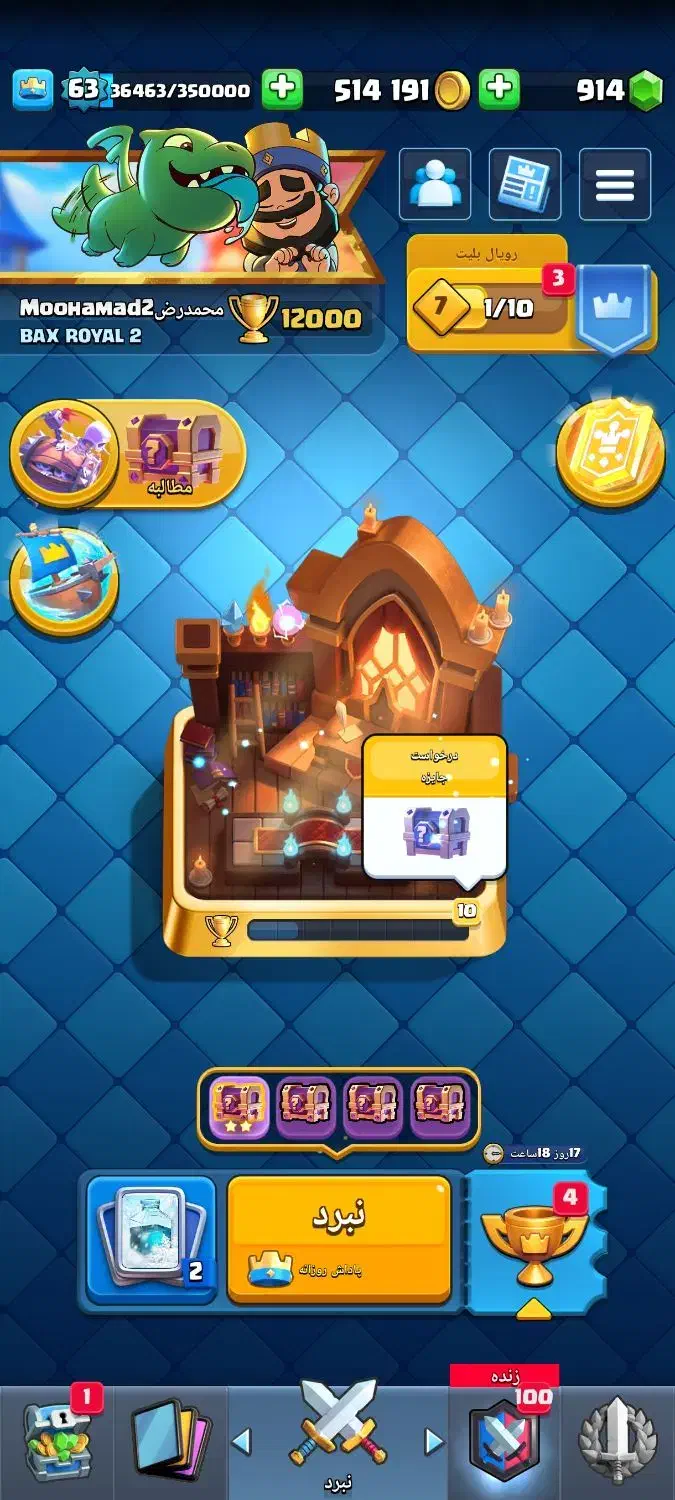Viewport: 675px width, 1500px height.
Task: Open the first starred mystery box slot
Action: click(239, 1108)
